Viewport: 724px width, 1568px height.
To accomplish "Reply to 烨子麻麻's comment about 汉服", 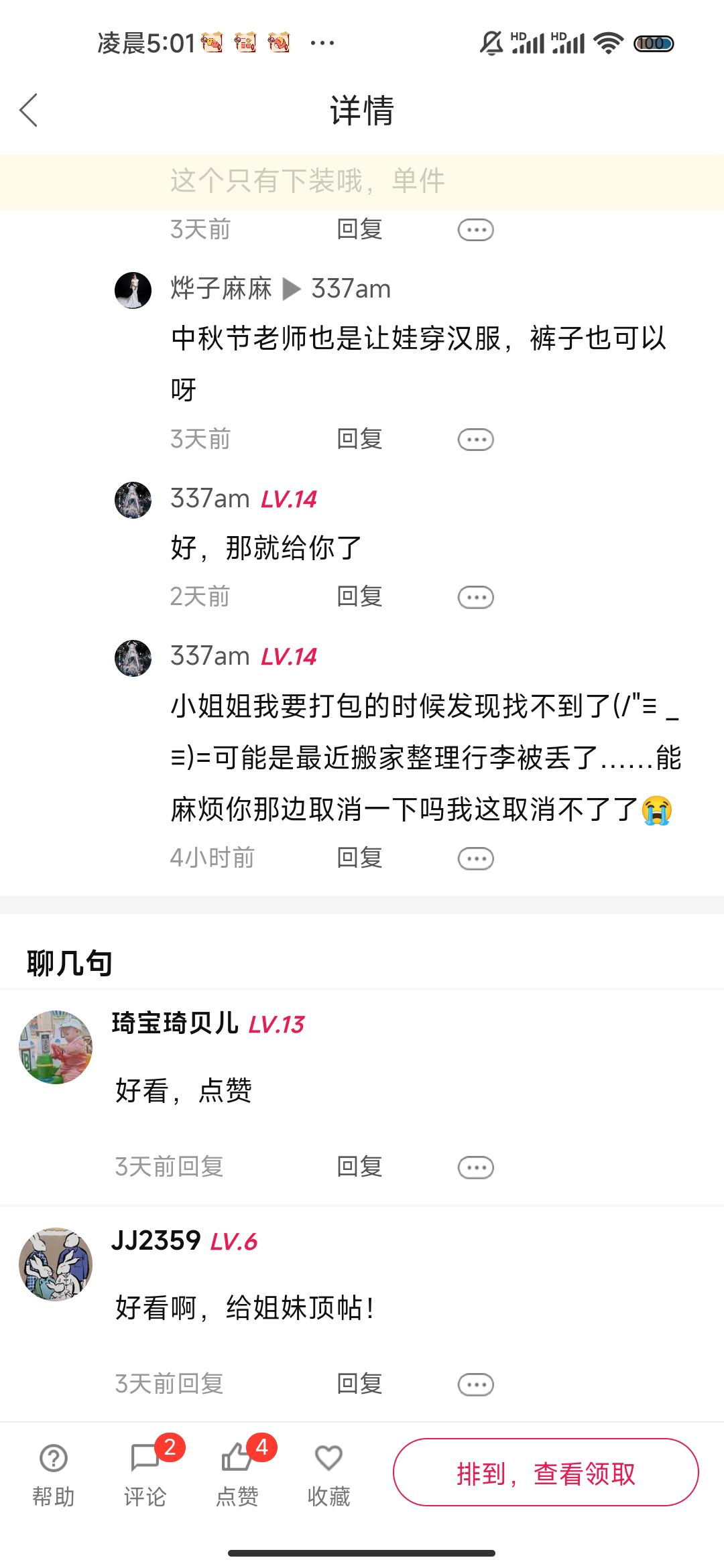I will (359, 439).
